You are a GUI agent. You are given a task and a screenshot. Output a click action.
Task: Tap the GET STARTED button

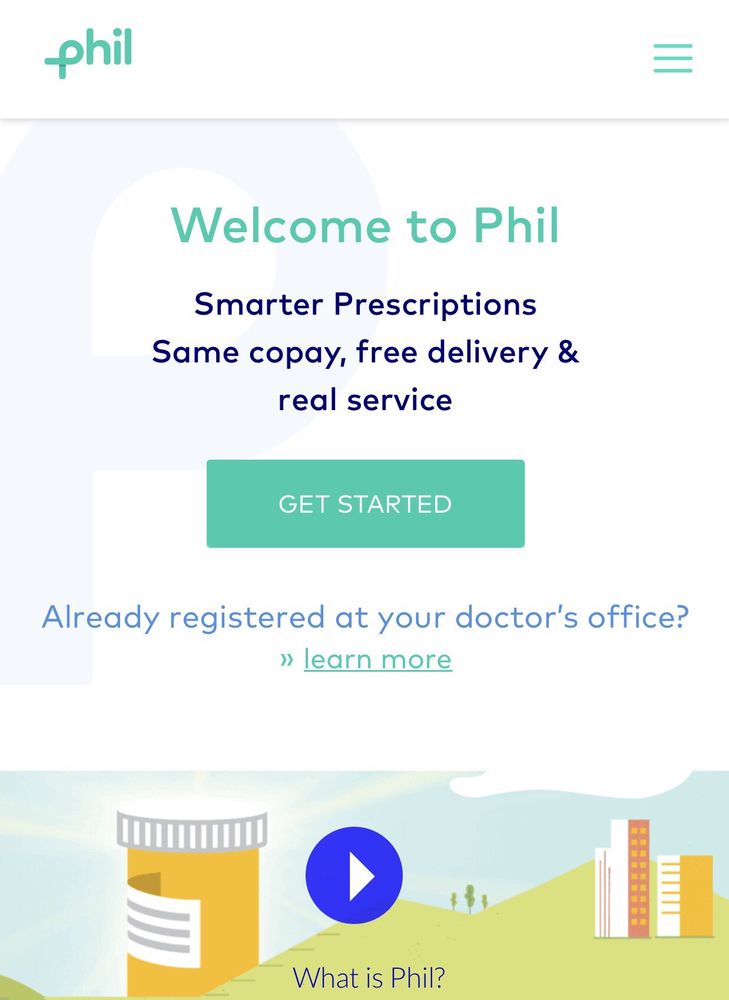point(365,504)
